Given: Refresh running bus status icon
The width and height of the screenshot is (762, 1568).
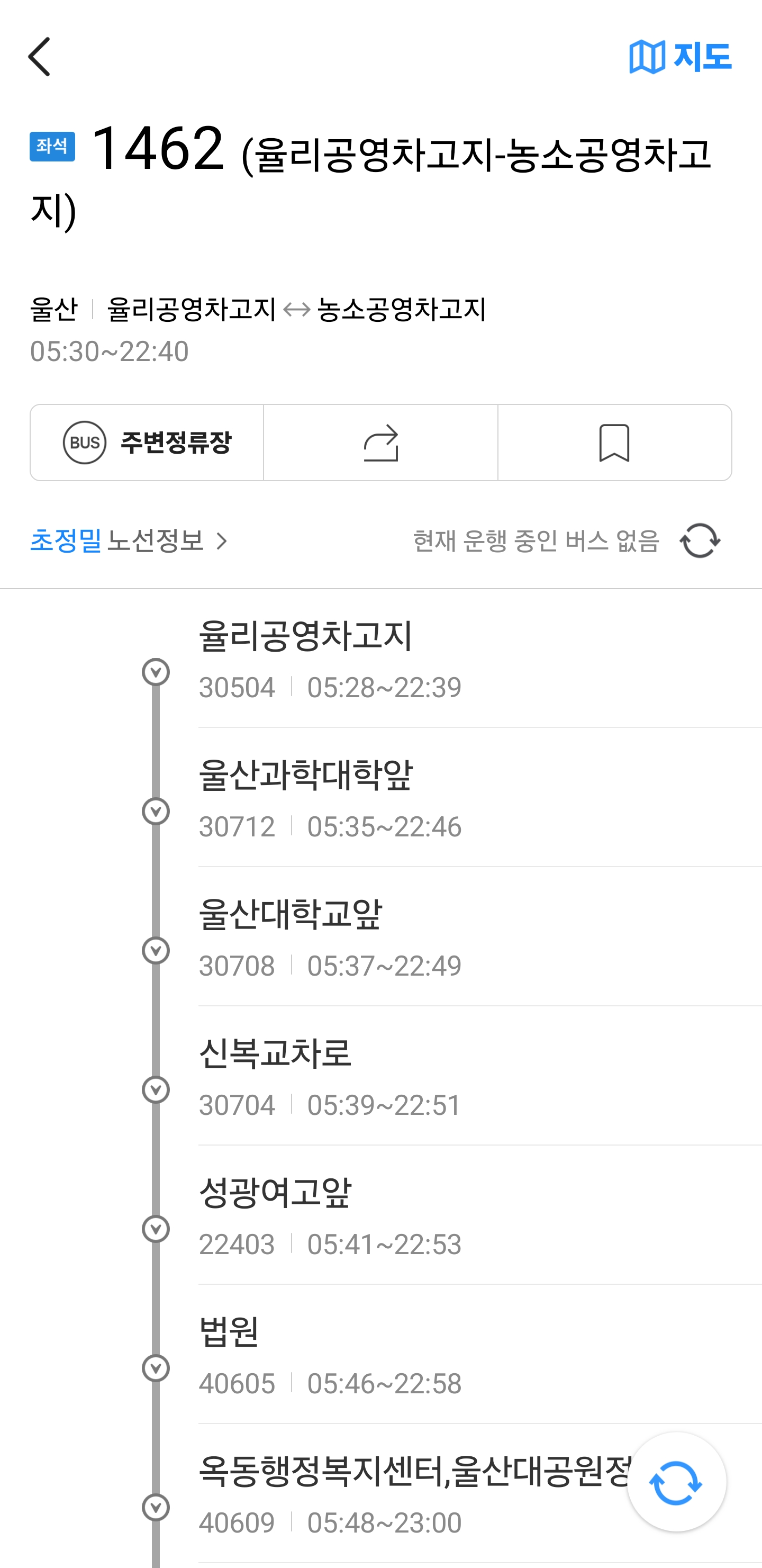Looking at the screenshot, I should click(x=700, y=540).
